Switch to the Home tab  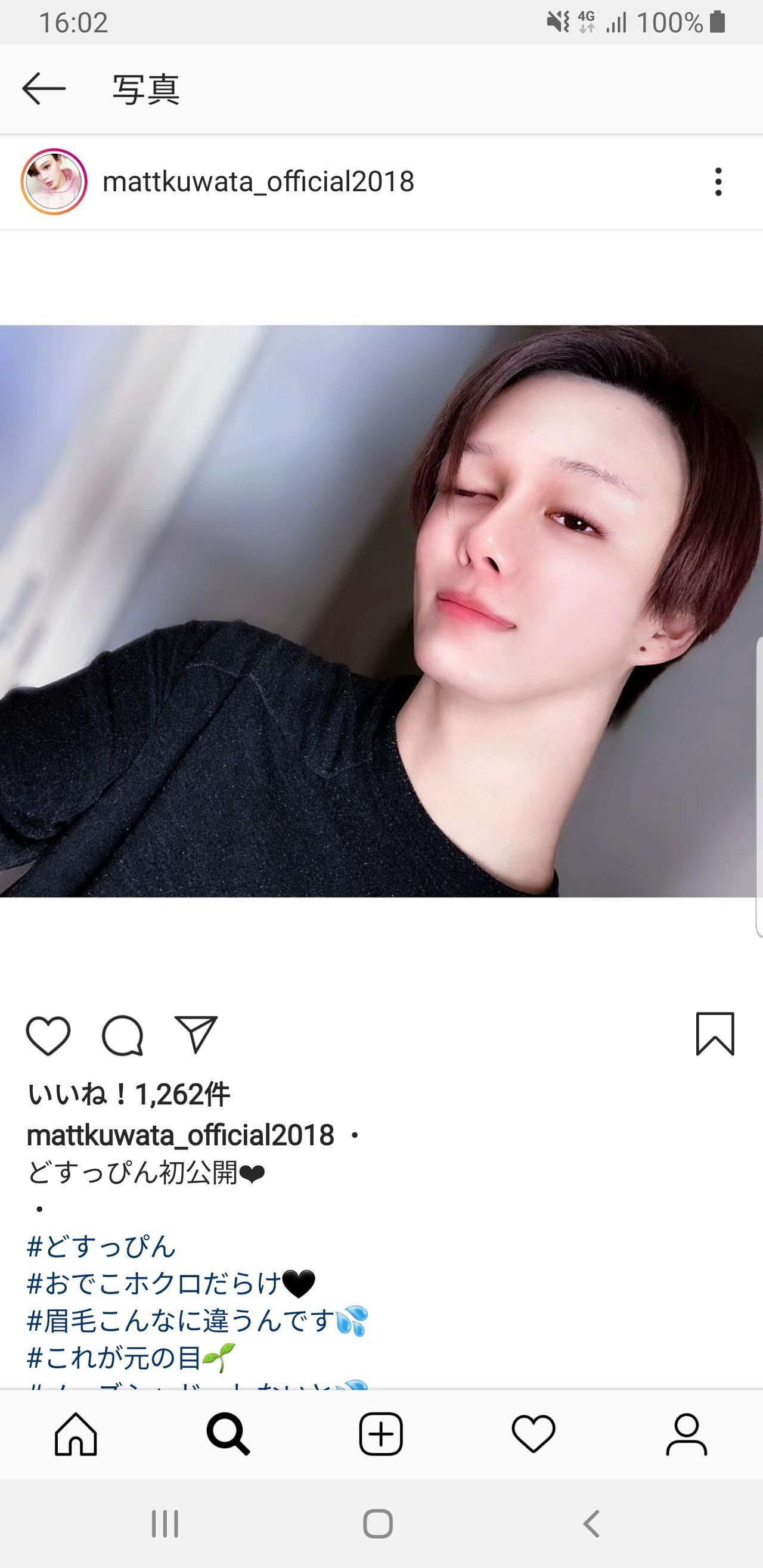coord(76,1434)
